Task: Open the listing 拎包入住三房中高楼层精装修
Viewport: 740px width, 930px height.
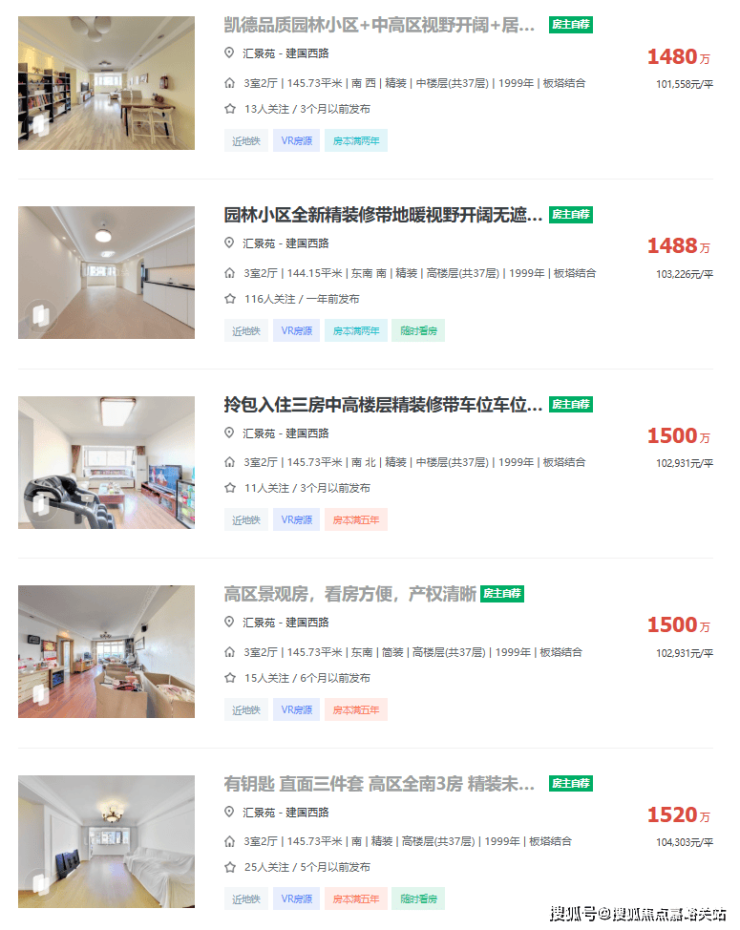Action: click(x=383, y=405)
